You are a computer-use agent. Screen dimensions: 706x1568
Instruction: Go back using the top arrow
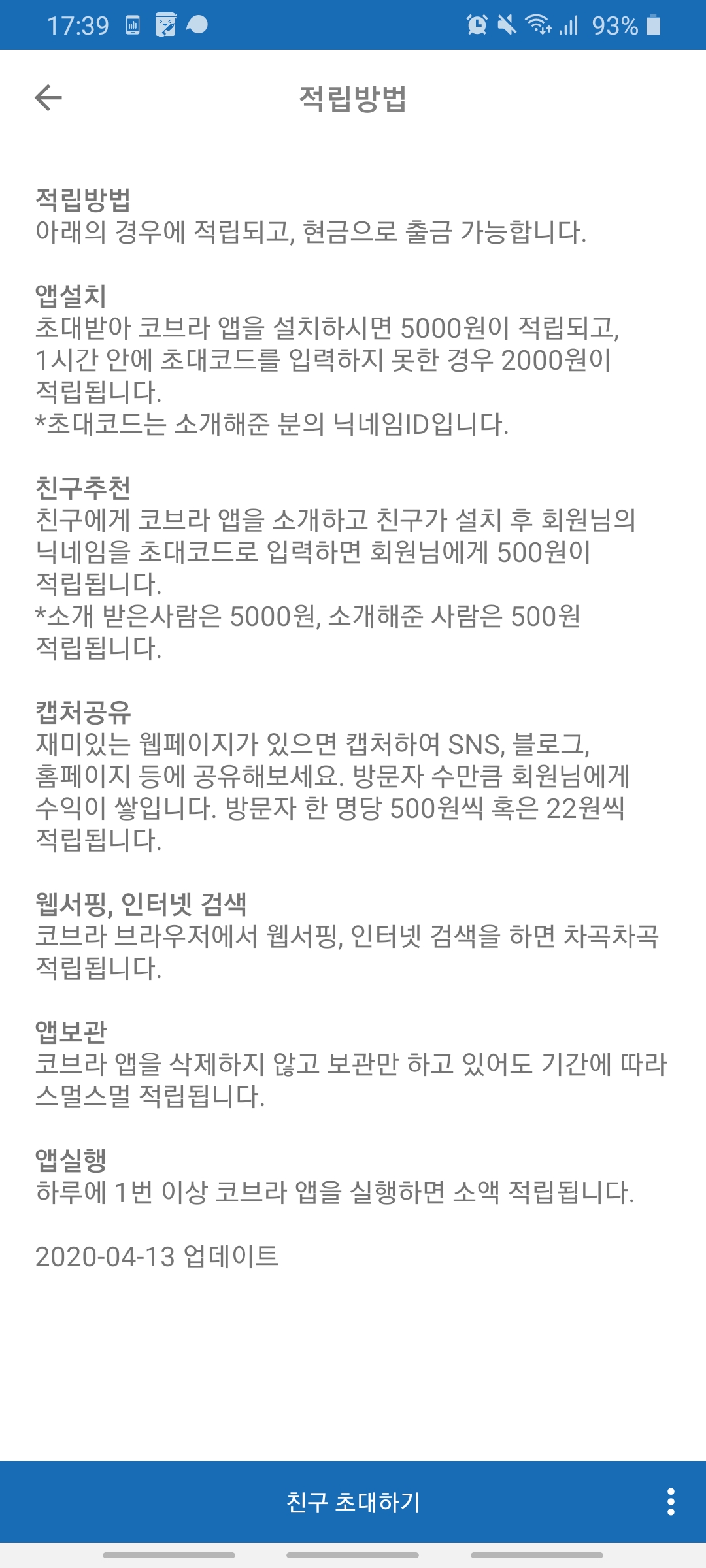coord(48,98)
